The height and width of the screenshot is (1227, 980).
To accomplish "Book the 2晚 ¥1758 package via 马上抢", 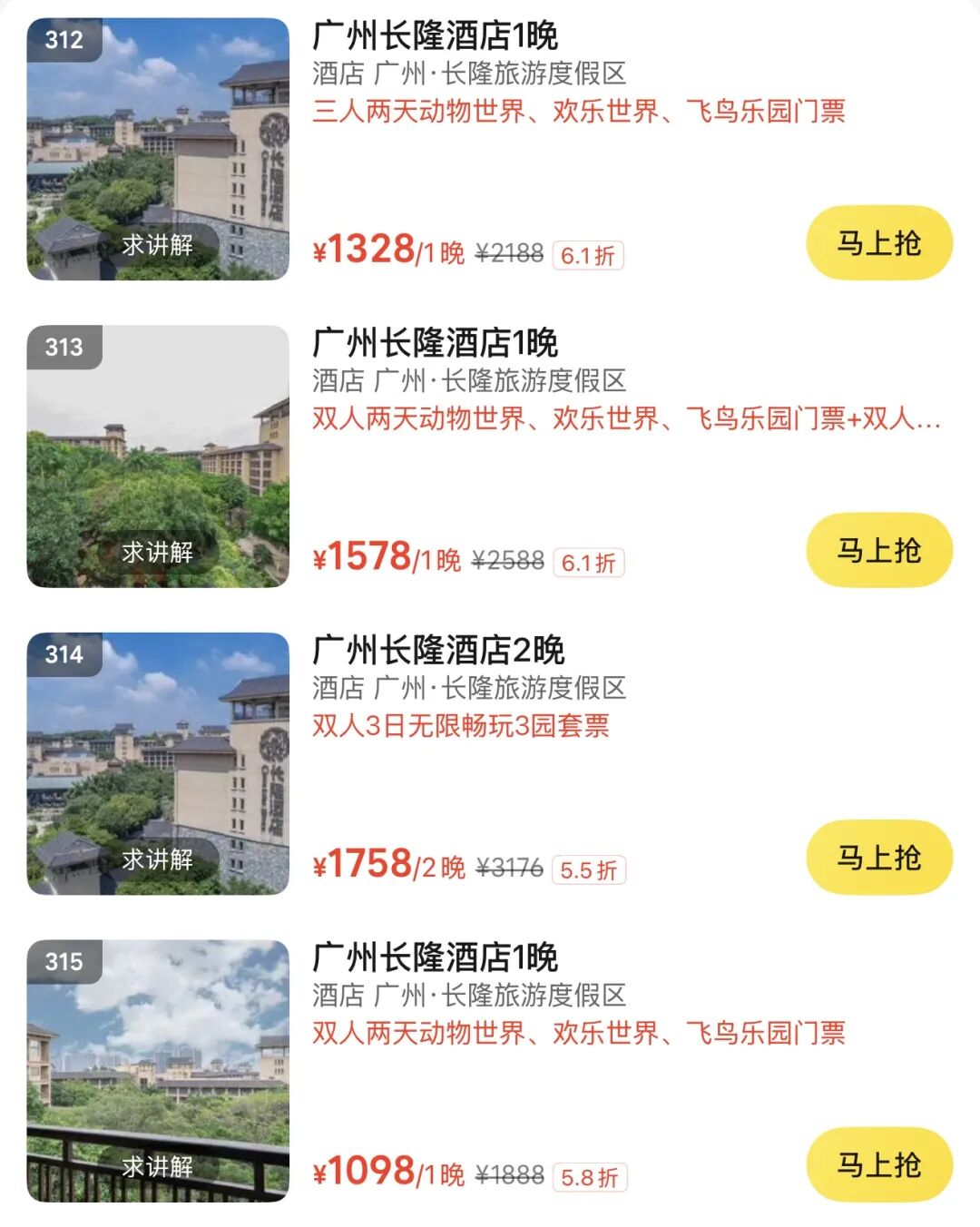I will pos(878,858).
